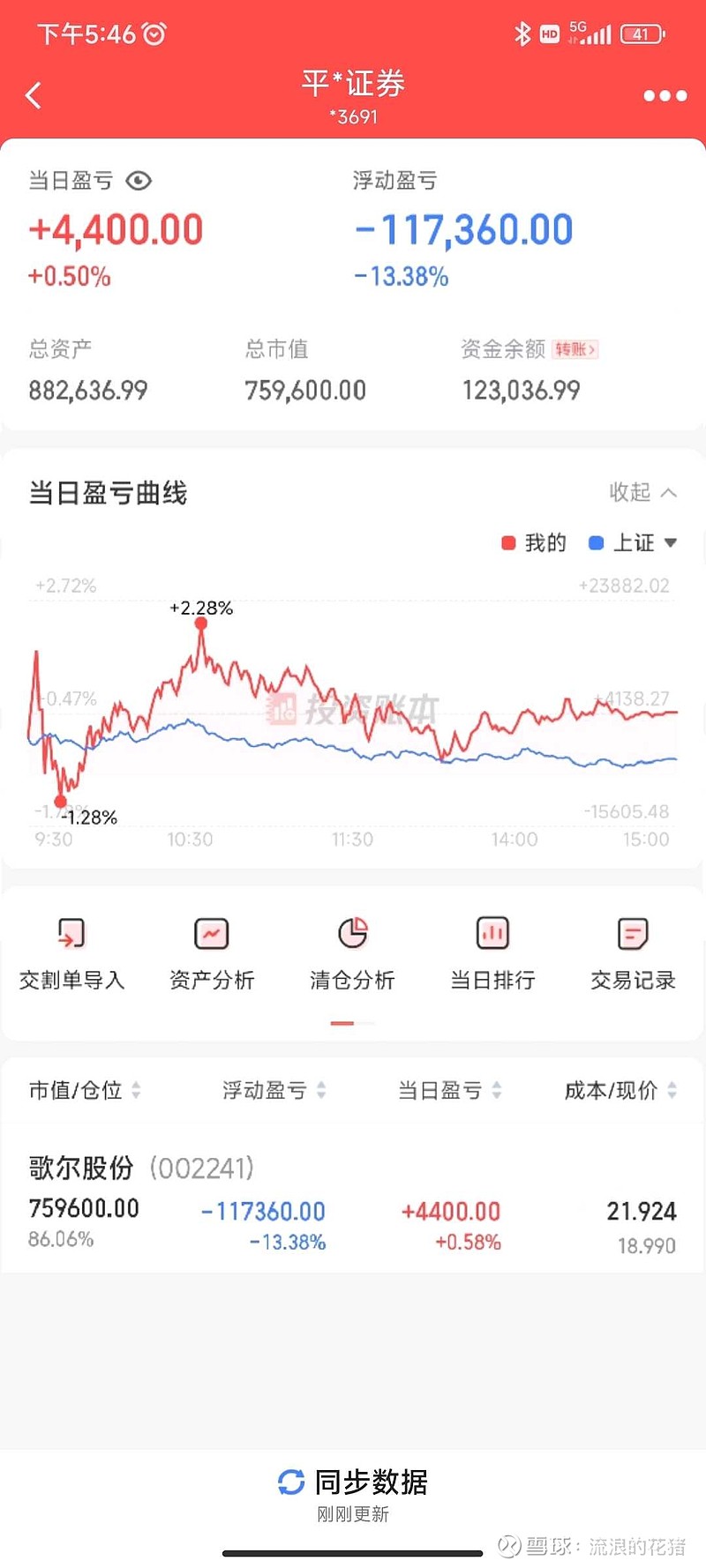Sort holdings by 成本/现价

pos(620,1091)
